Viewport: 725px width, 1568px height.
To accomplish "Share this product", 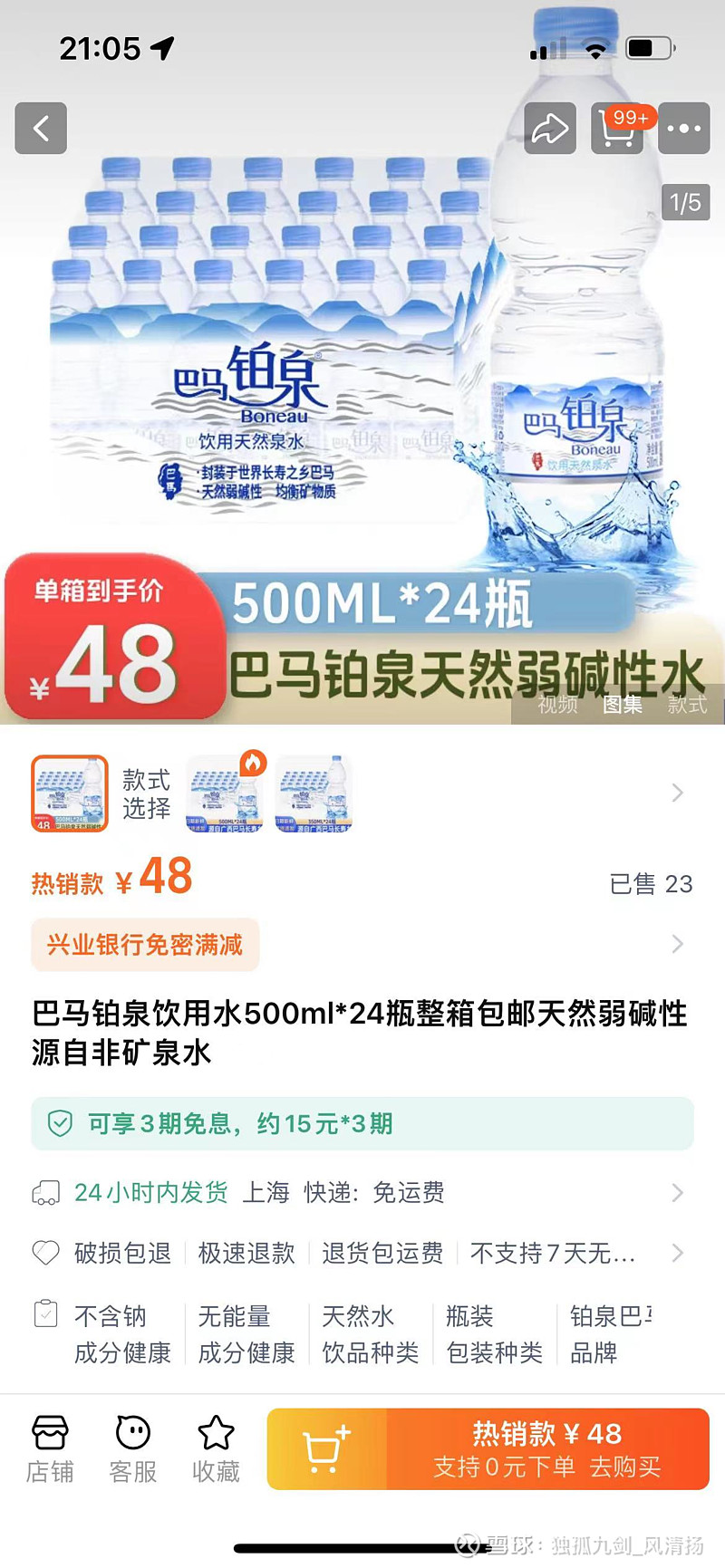I will [x=550, y=128].
